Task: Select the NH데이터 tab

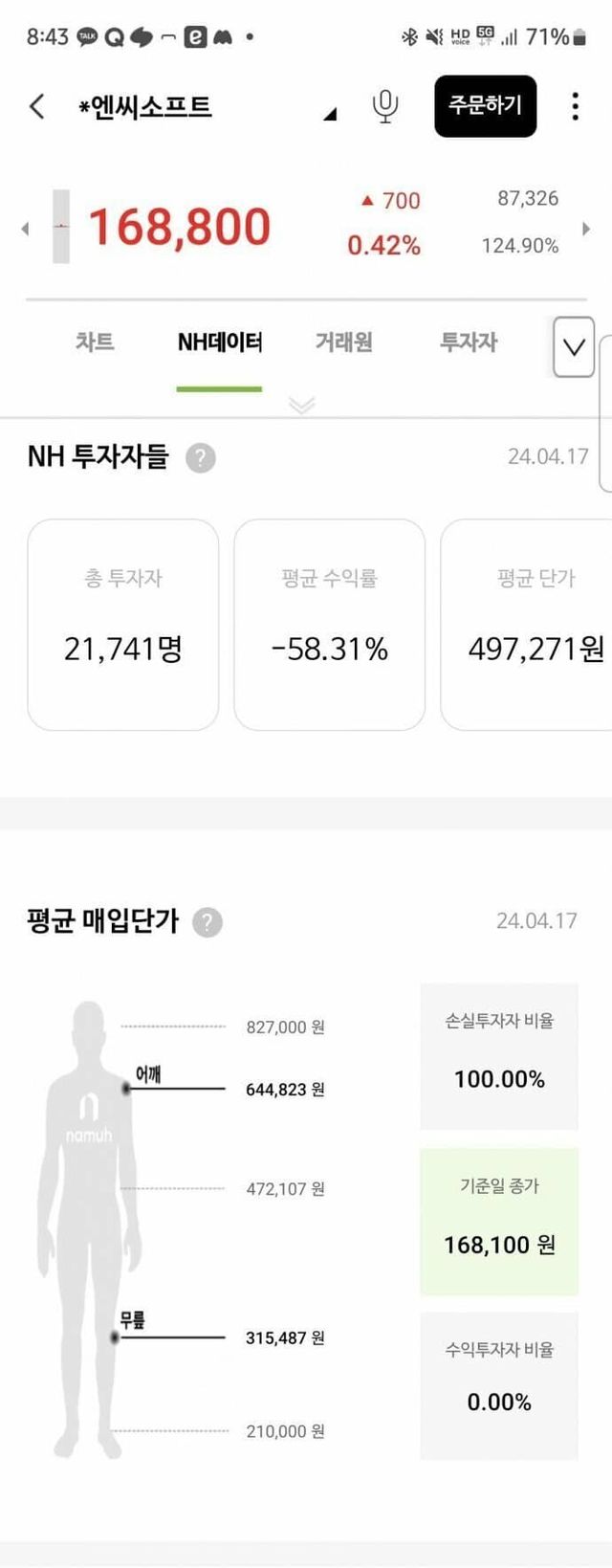Action: pyautogui.click(x=220, y=342)
